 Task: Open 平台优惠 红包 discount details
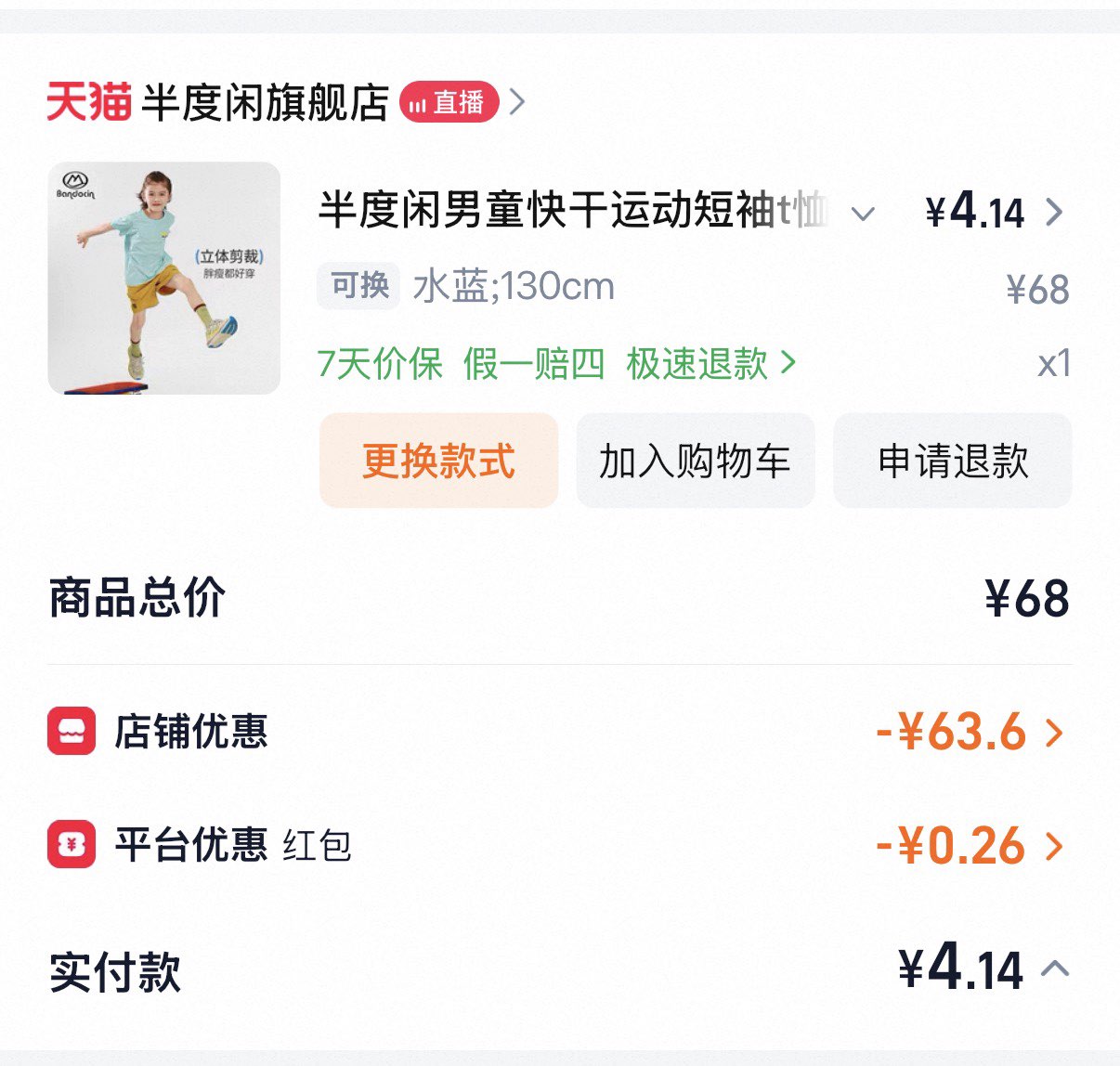pyautogui.click(x=1053, y=846)
